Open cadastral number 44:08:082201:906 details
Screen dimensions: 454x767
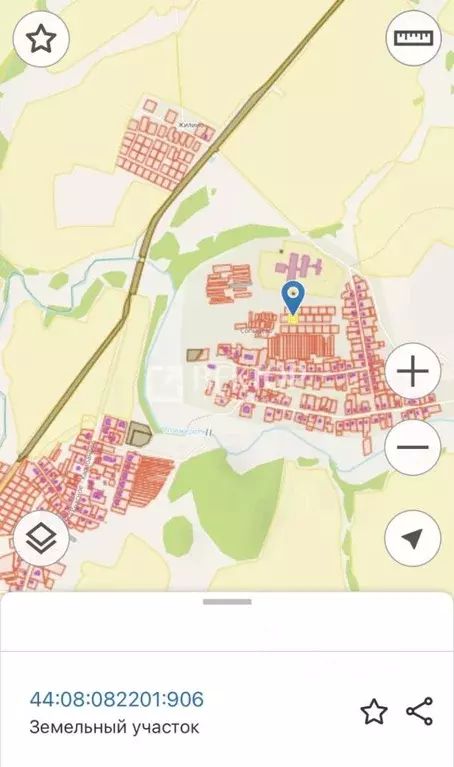click(x=116, y=699)
